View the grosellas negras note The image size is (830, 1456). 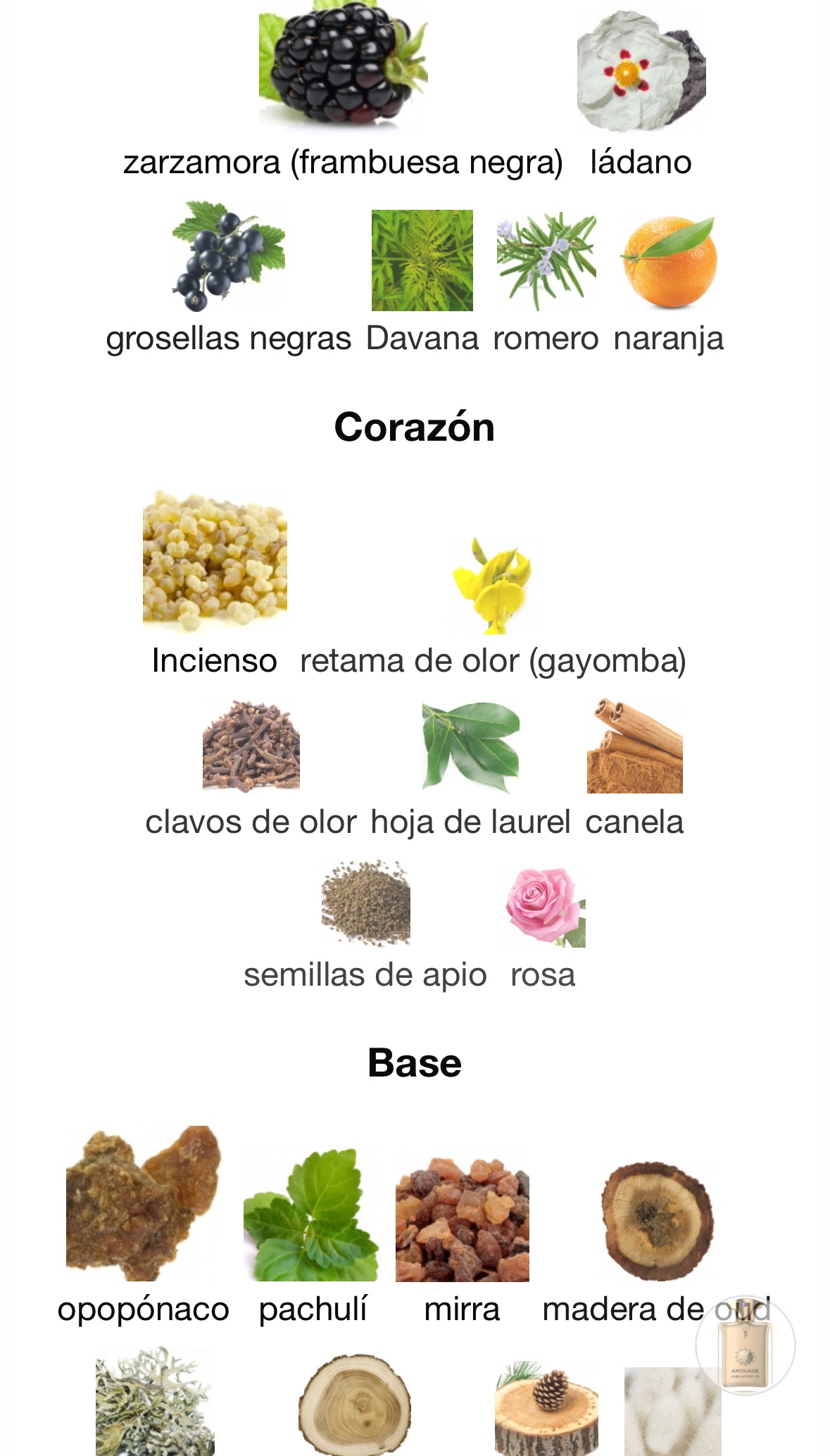pyautogui.click(x=228, y=258)
